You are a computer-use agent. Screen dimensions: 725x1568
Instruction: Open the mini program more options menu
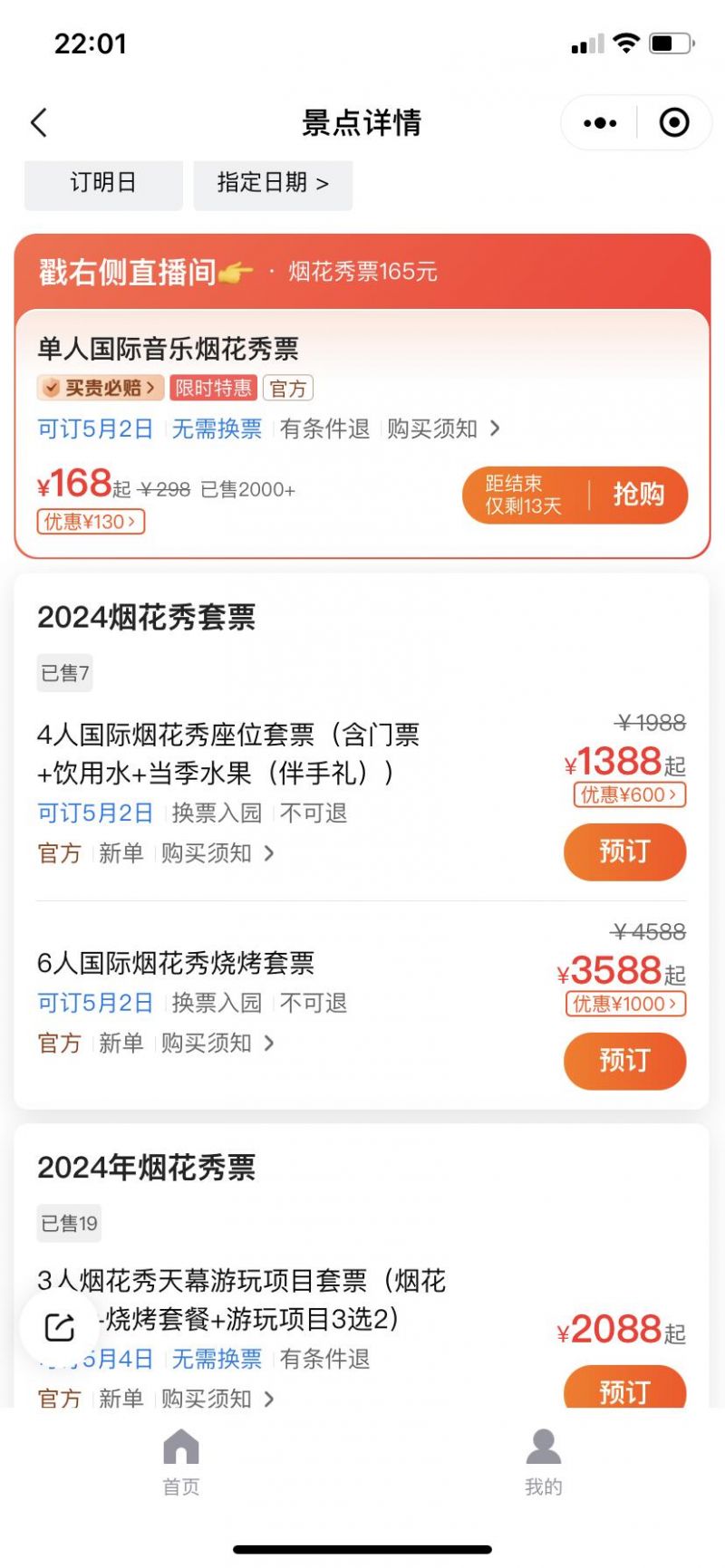coord(600,123)
